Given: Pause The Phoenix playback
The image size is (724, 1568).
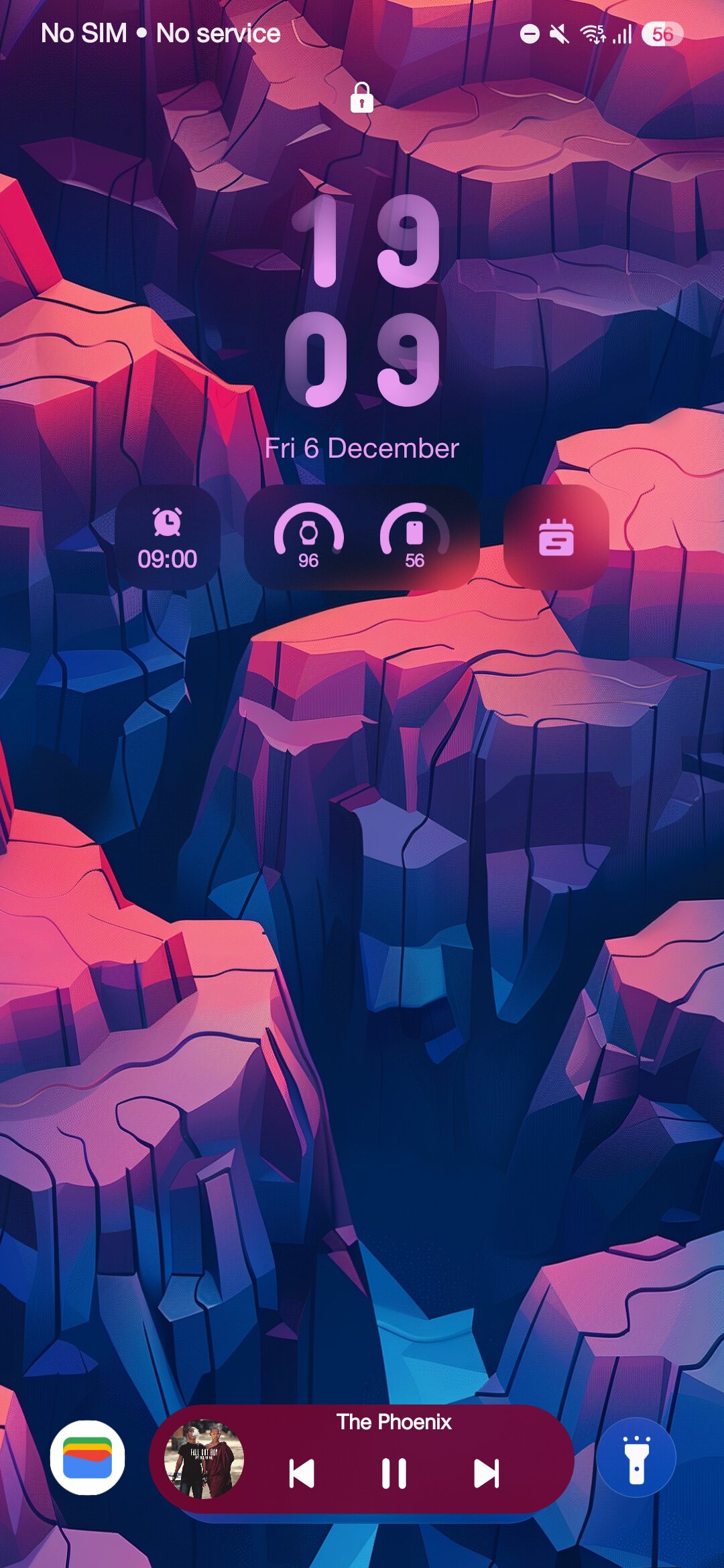Looking at the screenshot, I should coord(394,1474).
